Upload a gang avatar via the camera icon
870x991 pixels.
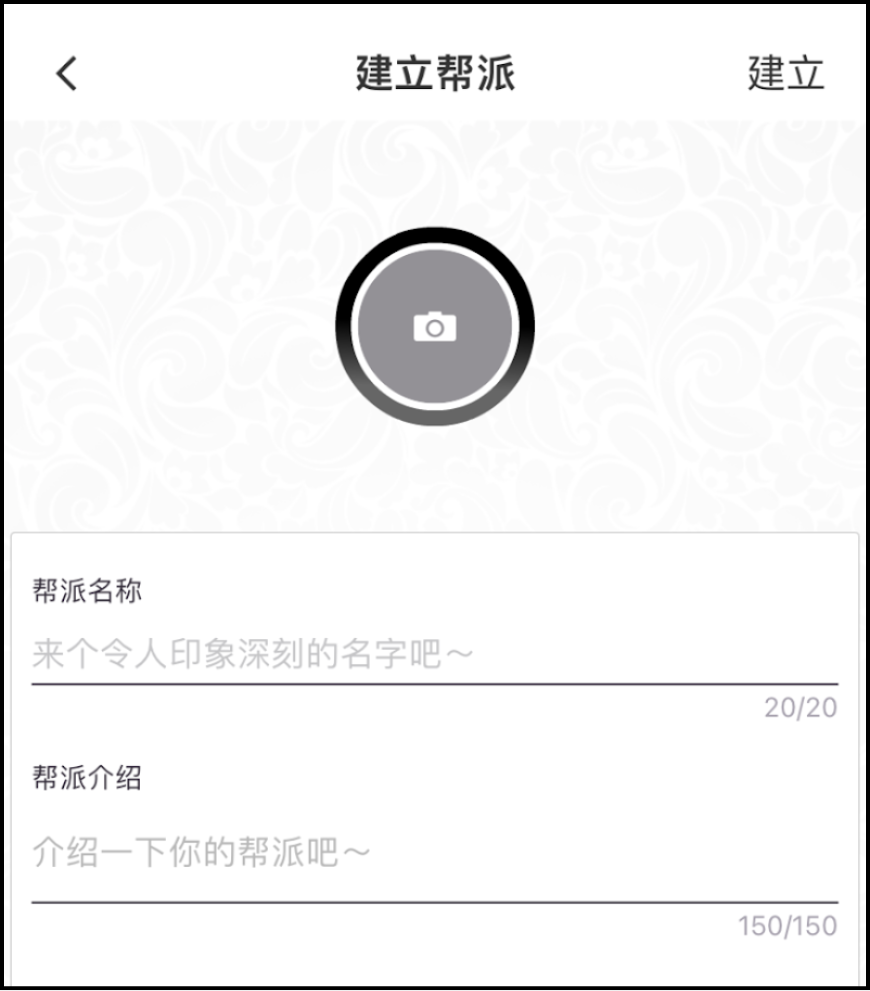coord(435,326)
